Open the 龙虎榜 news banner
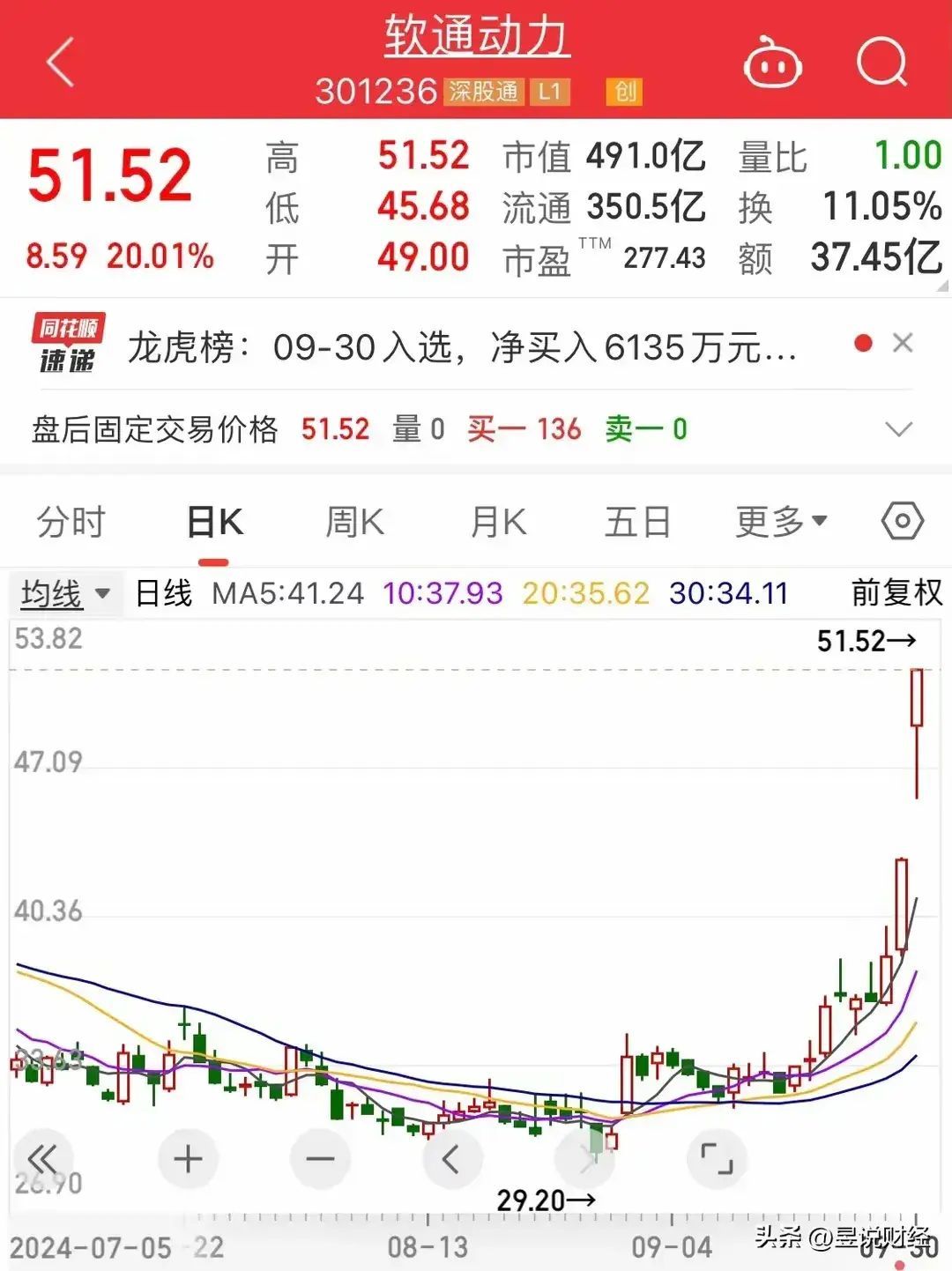 tap(462, 347)
